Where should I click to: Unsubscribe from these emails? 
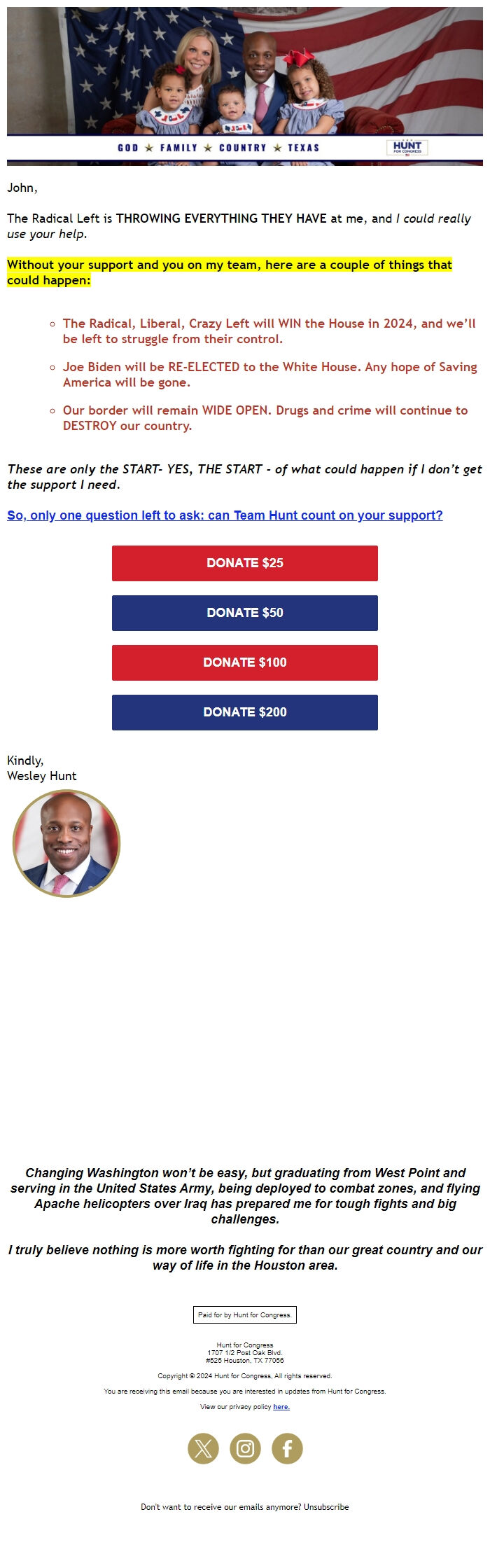[326, 1507]
